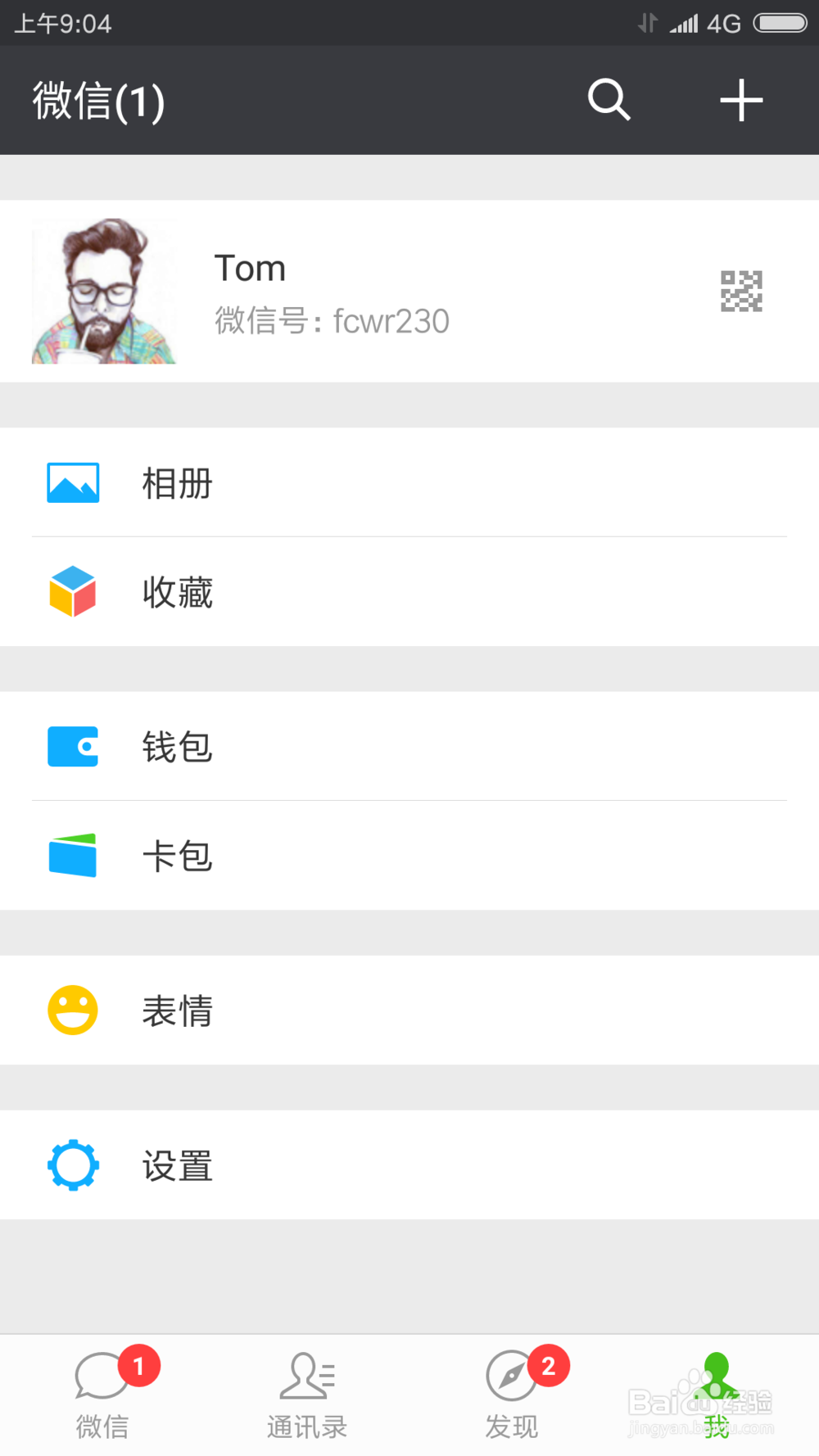Open the 卡包 card holder icon
The height and width of the screenshot is (1456, 819).
pos(73,855)
